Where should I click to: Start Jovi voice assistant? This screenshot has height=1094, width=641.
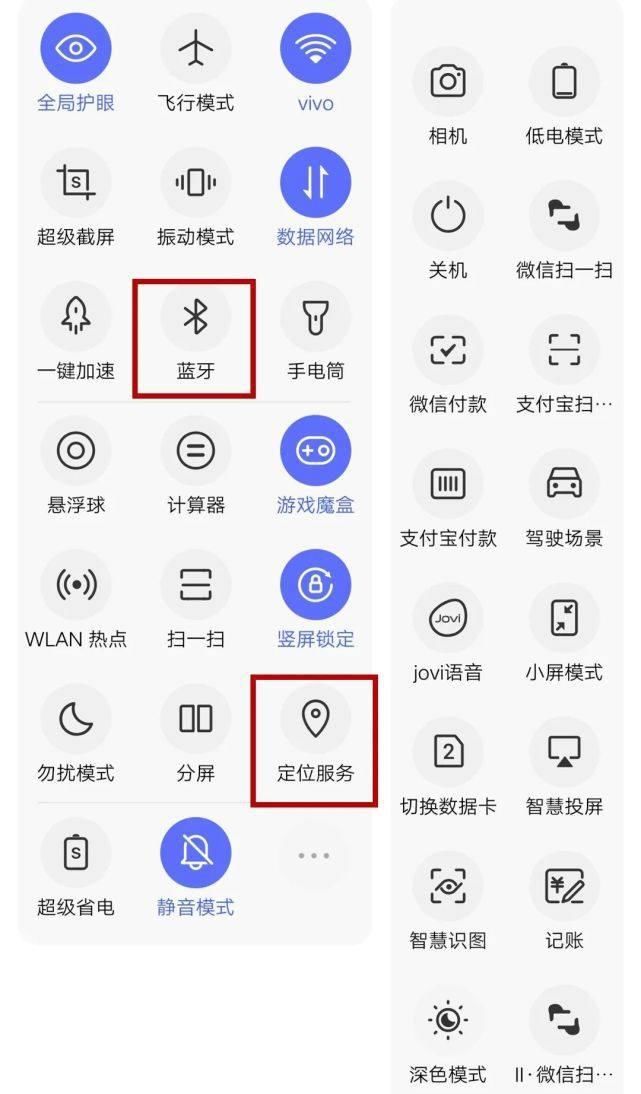tap(447, 618)
